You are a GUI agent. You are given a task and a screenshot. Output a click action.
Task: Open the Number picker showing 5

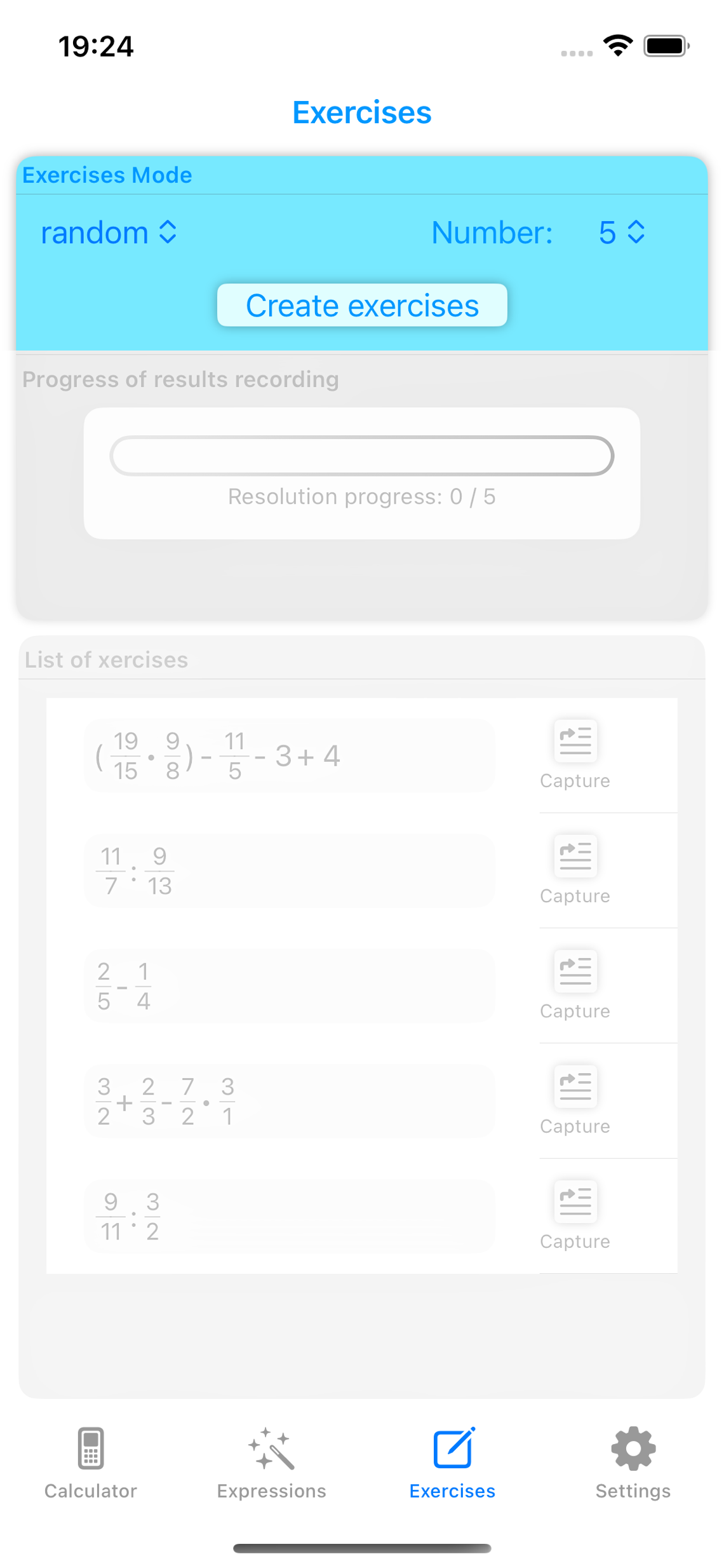pyautogui.click(x=621, y=233)
